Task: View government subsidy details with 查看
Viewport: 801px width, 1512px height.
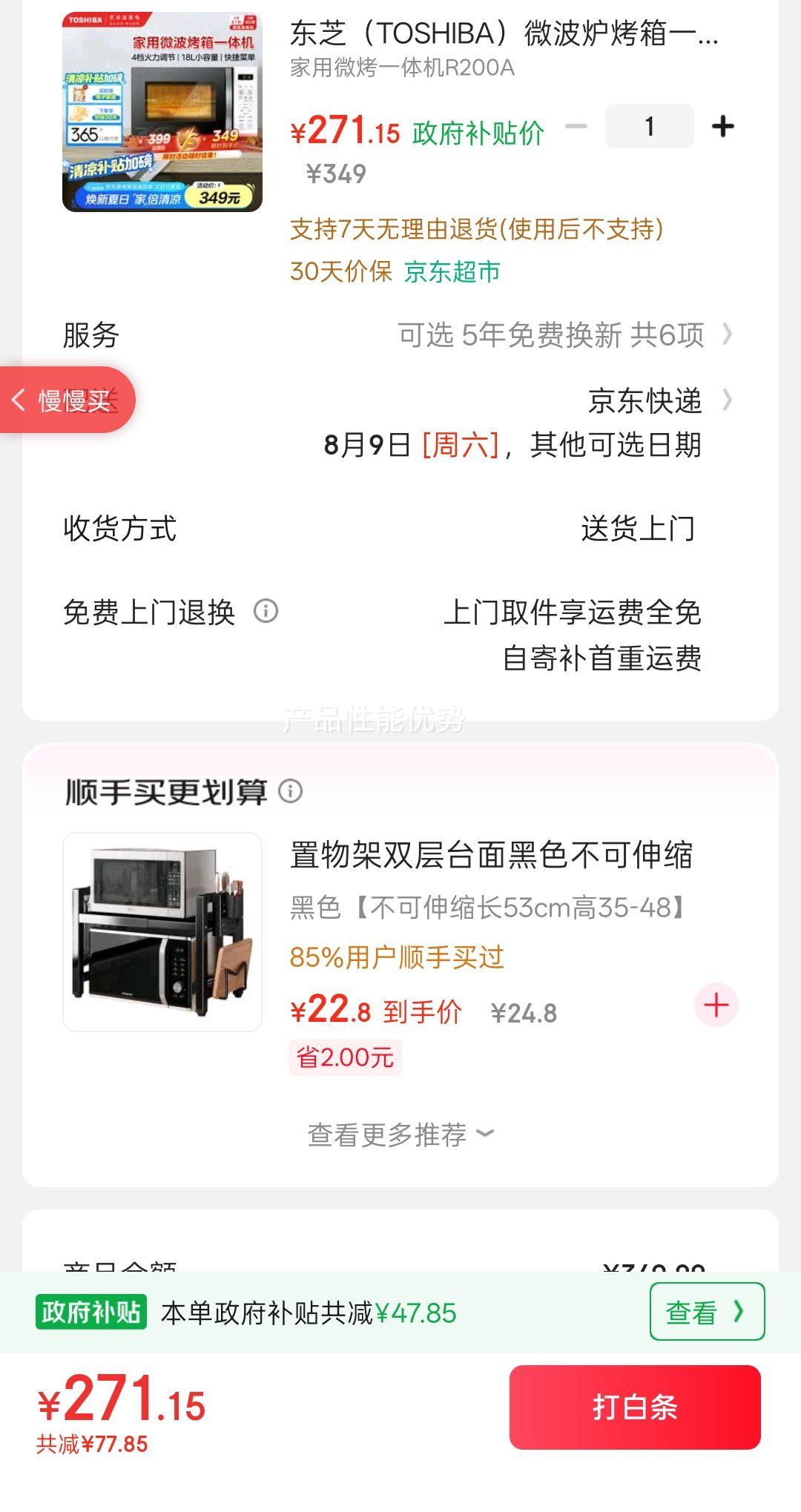Action: [x=706, y=1312]
